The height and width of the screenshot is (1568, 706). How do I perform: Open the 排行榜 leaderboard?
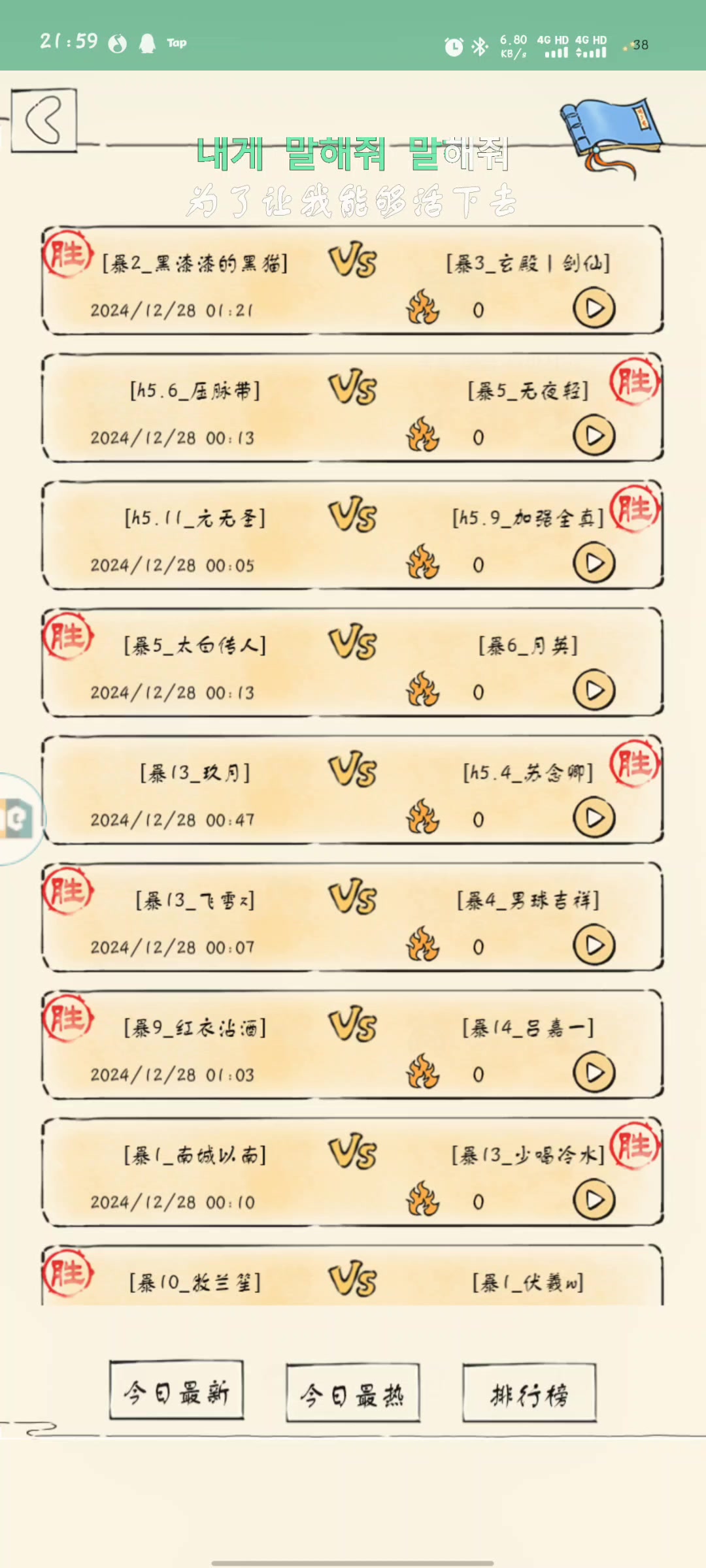[529, 1393]
